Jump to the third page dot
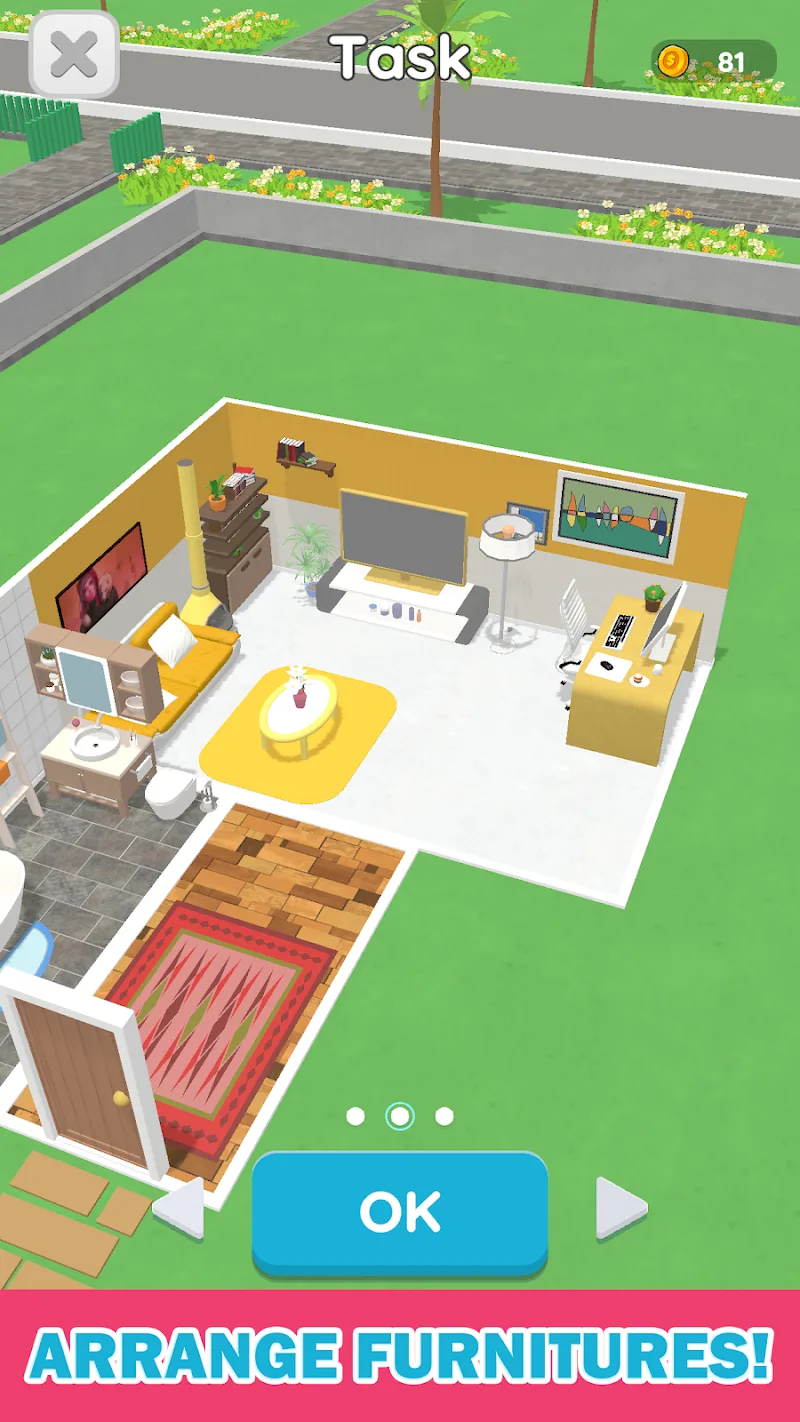This screenshot has height=1422, width=800. (444, 1116)
